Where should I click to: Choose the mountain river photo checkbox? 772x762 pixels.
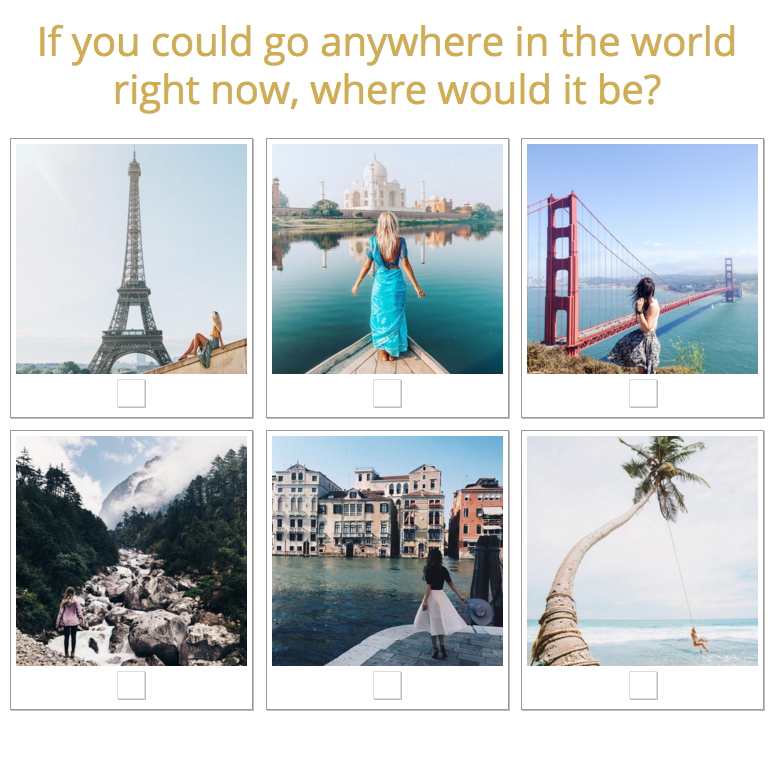(x=131, y=685)
